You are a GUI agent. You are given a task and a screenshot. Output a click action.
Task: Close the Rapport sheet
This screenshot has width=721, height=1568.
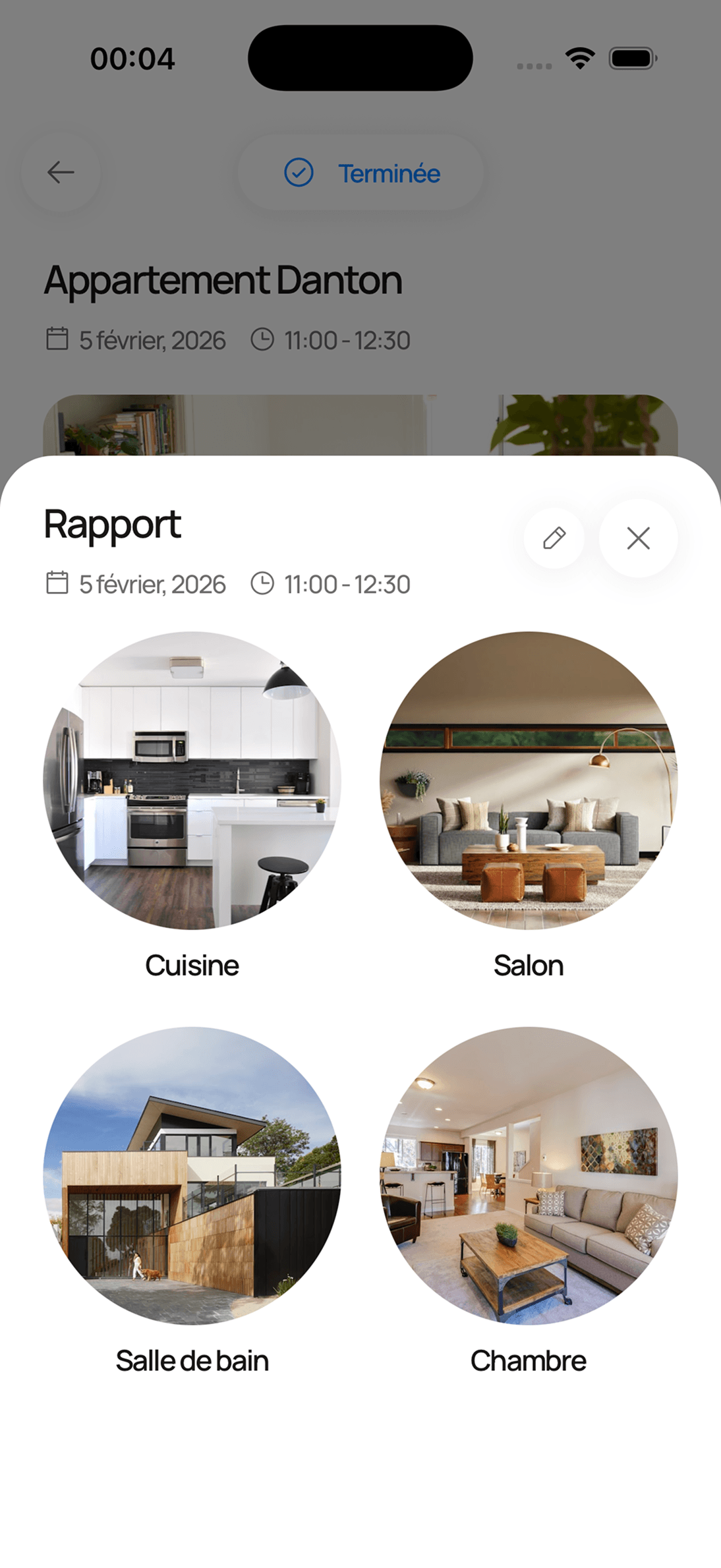(638, 538)
